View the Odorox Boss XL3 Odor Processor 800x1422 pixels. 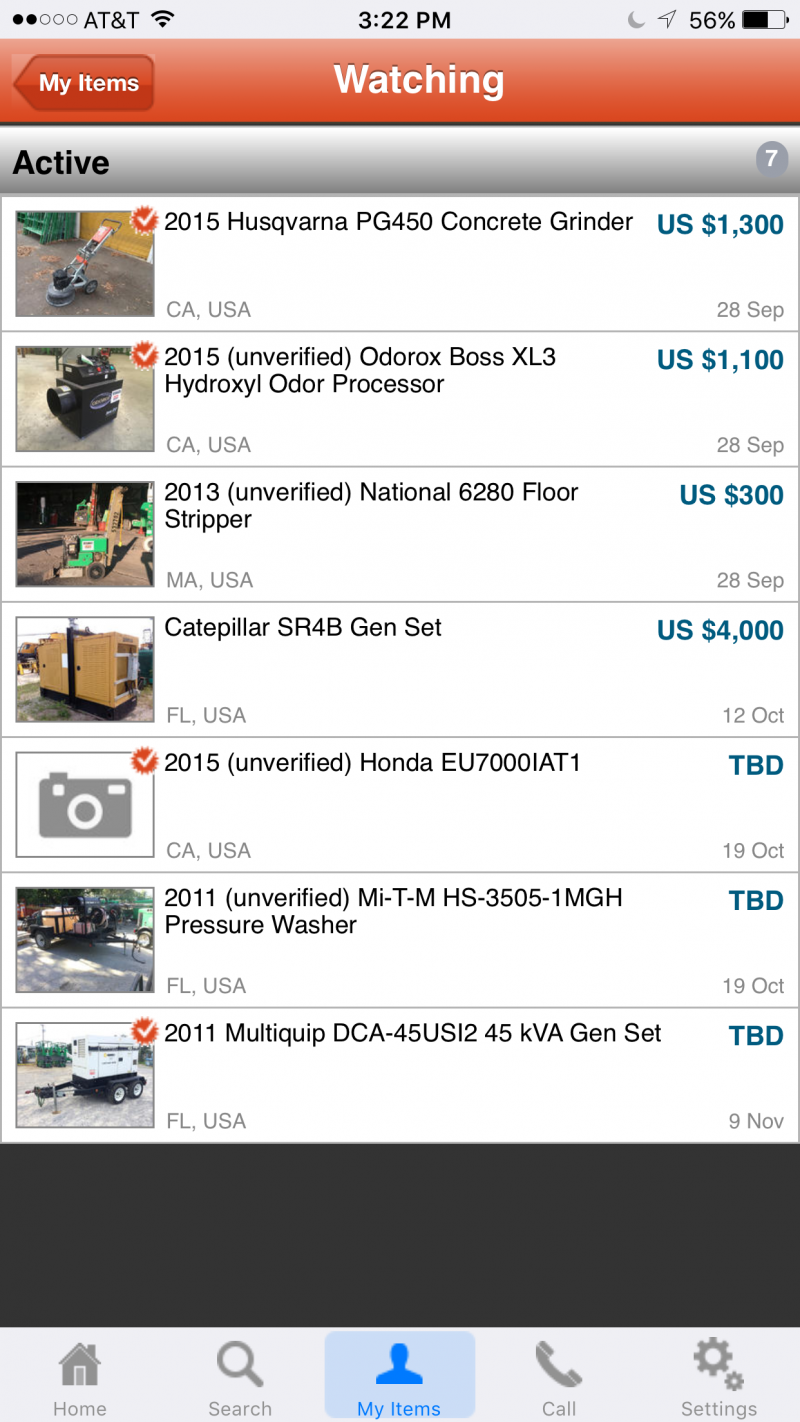point(400,399)
